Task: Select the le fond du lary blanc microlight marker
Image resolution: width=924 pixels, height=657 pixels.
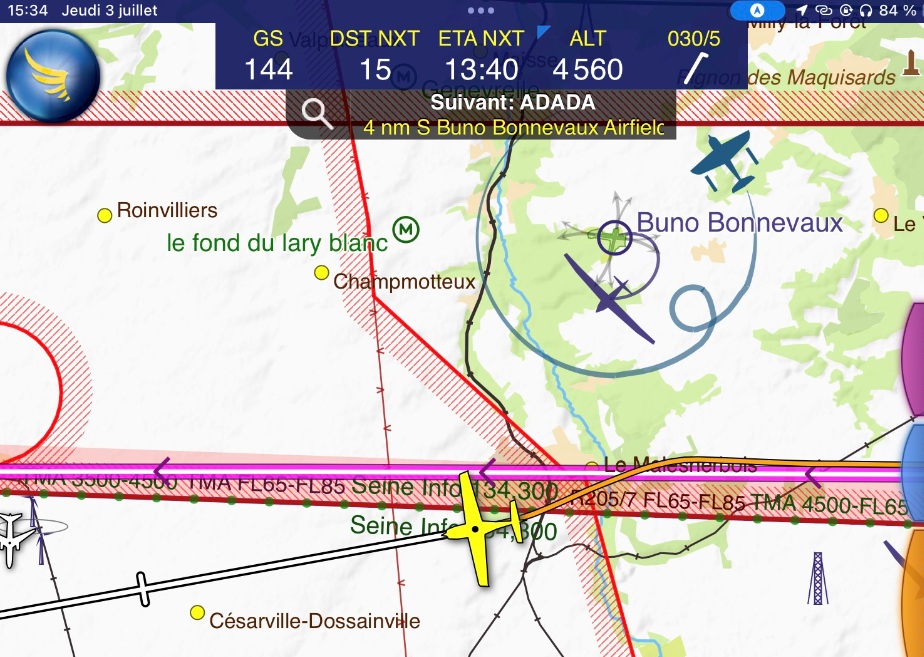Action: point(406,229)
